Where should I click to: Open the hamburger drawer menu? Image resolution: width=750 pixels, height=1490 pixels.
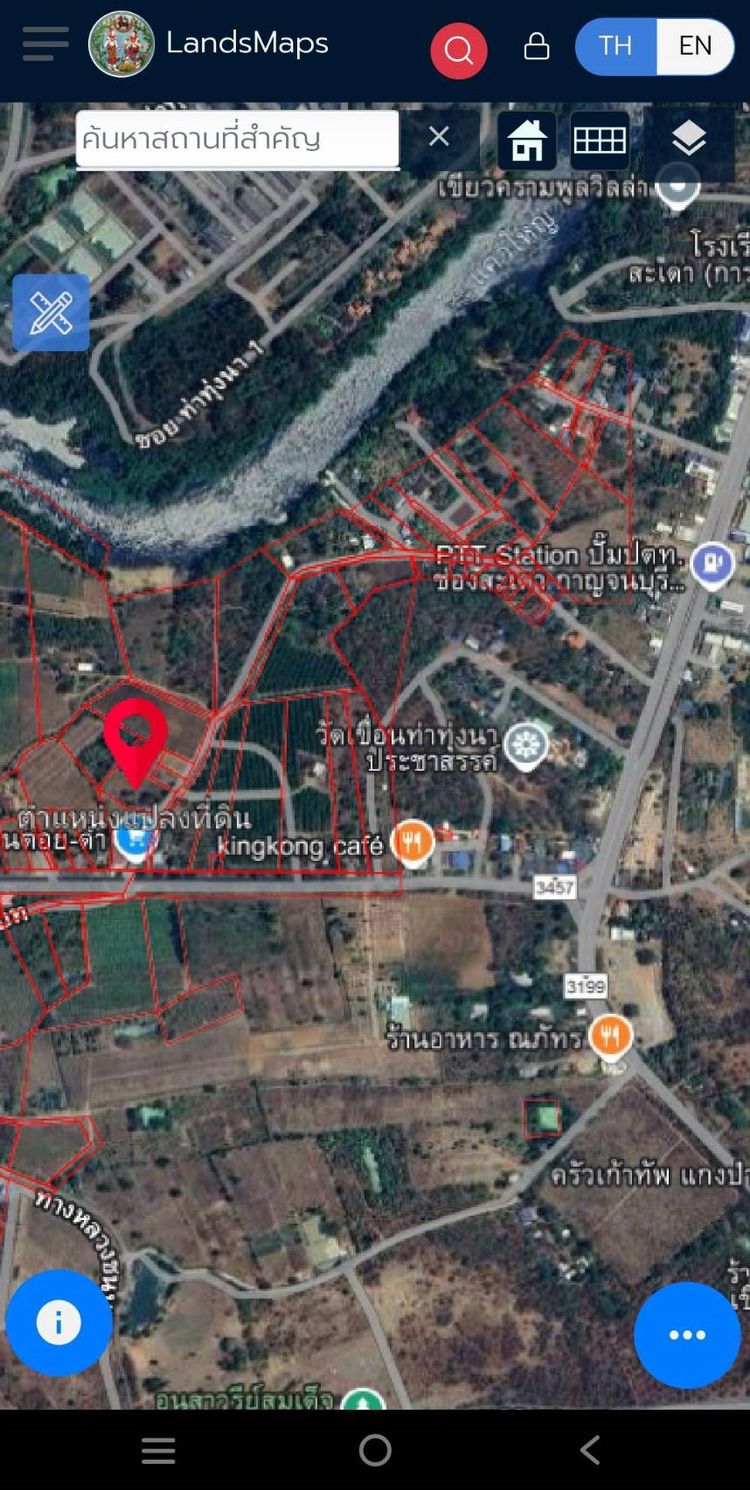point(45,44)
